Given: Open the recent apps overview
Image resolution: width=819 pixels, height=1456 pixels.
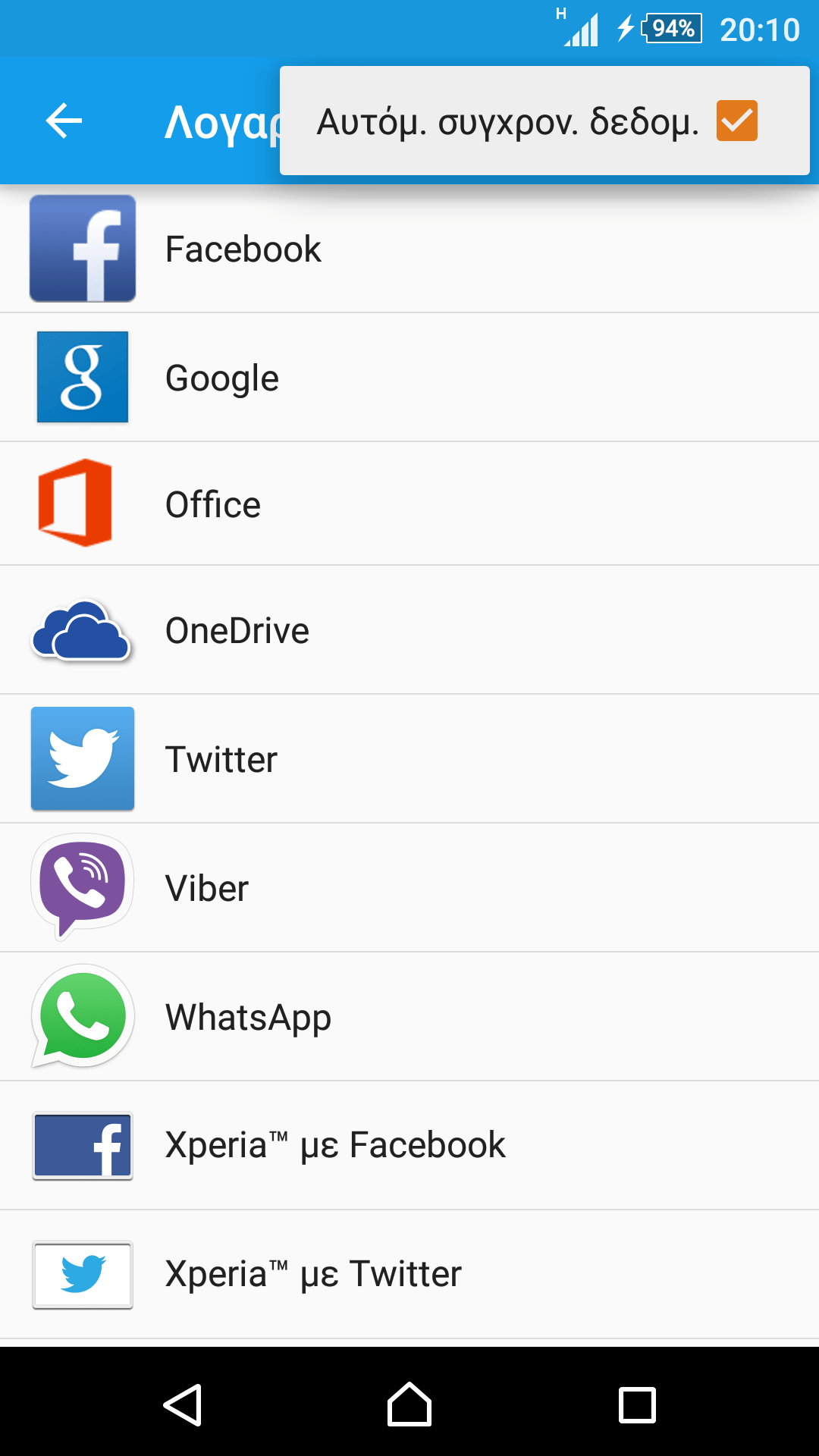Looking at the screenshot, I should (637, 1405).
